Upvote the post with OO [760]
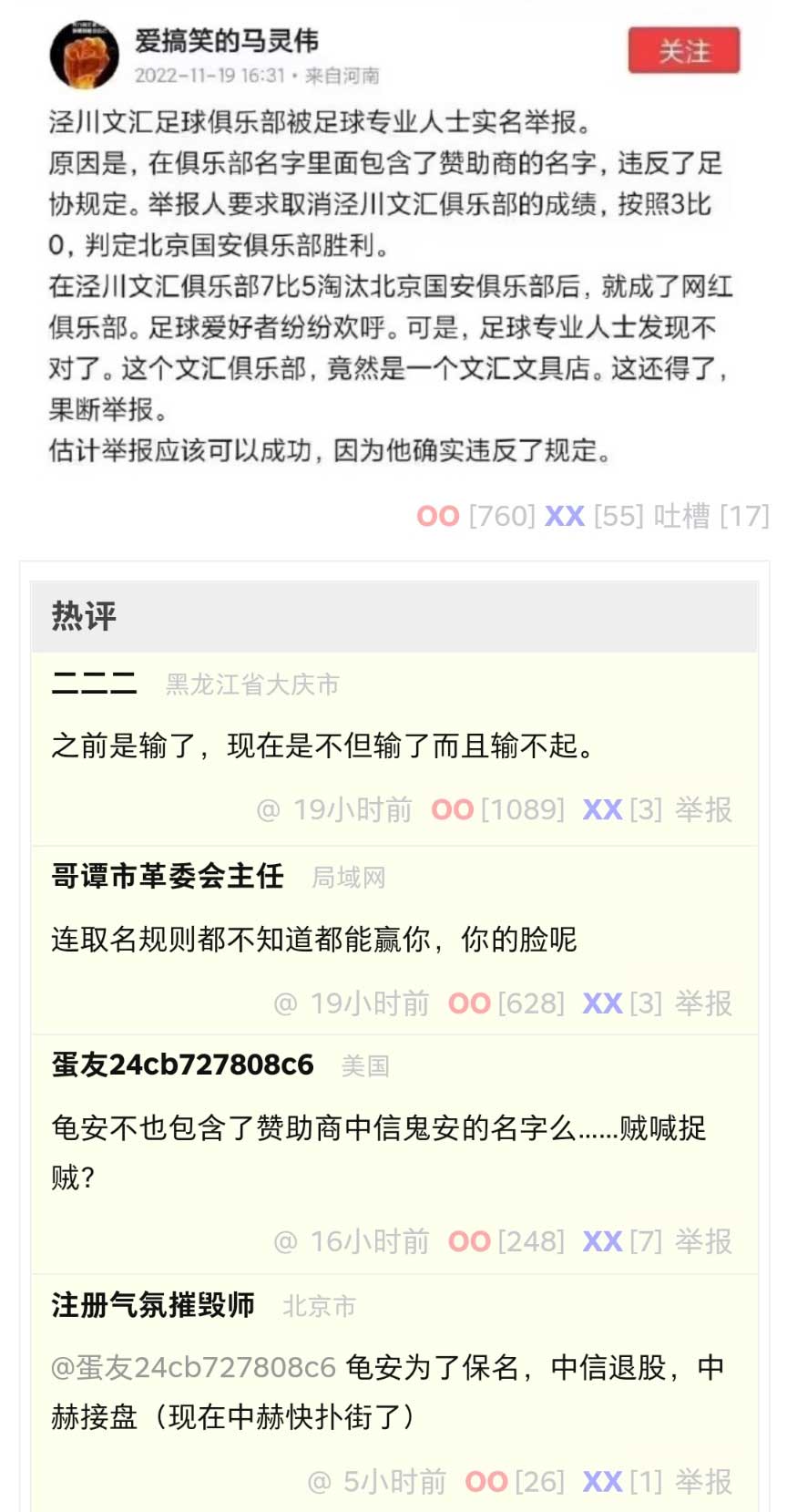The height and width of the screenshot is (1512, 787). click(437, 516)
